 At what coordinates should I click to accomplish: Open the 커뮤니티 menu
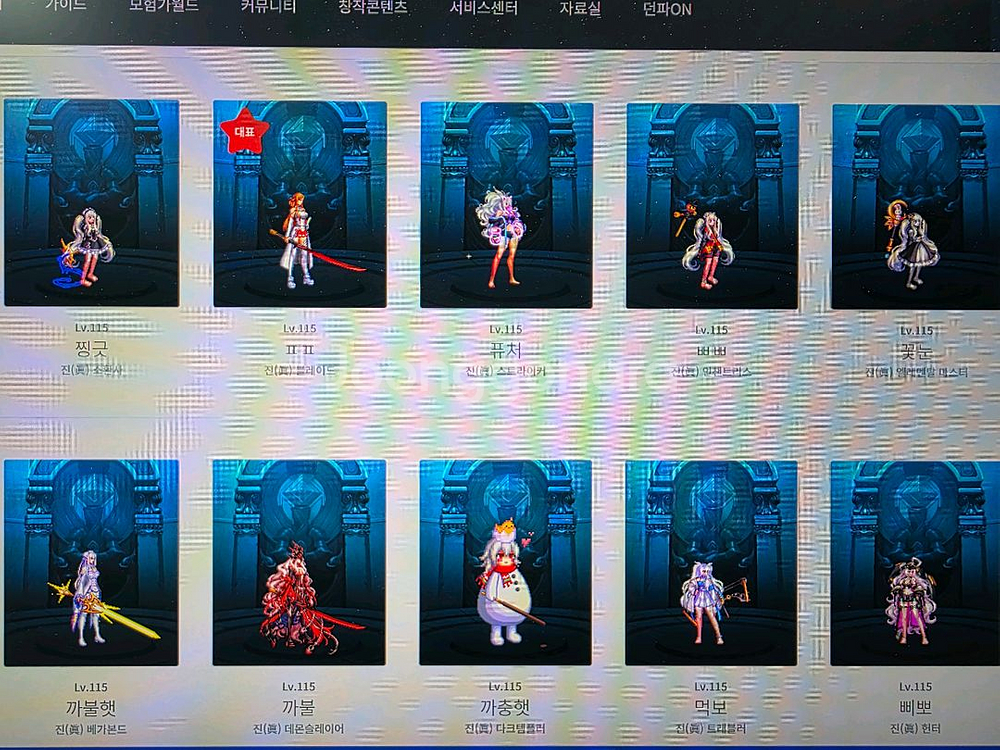point(268,6)
